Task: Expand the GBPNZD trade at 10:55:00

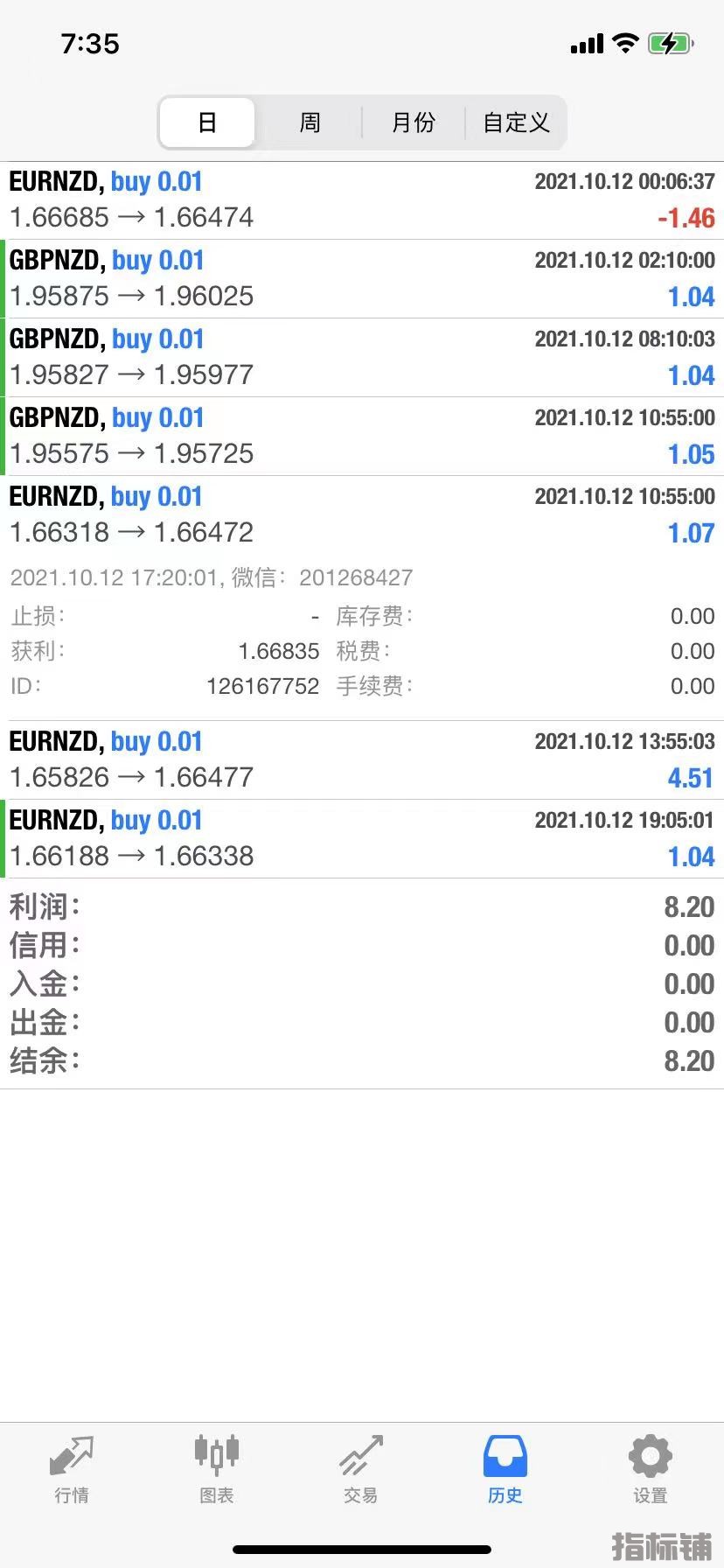Action: point(362,437)
